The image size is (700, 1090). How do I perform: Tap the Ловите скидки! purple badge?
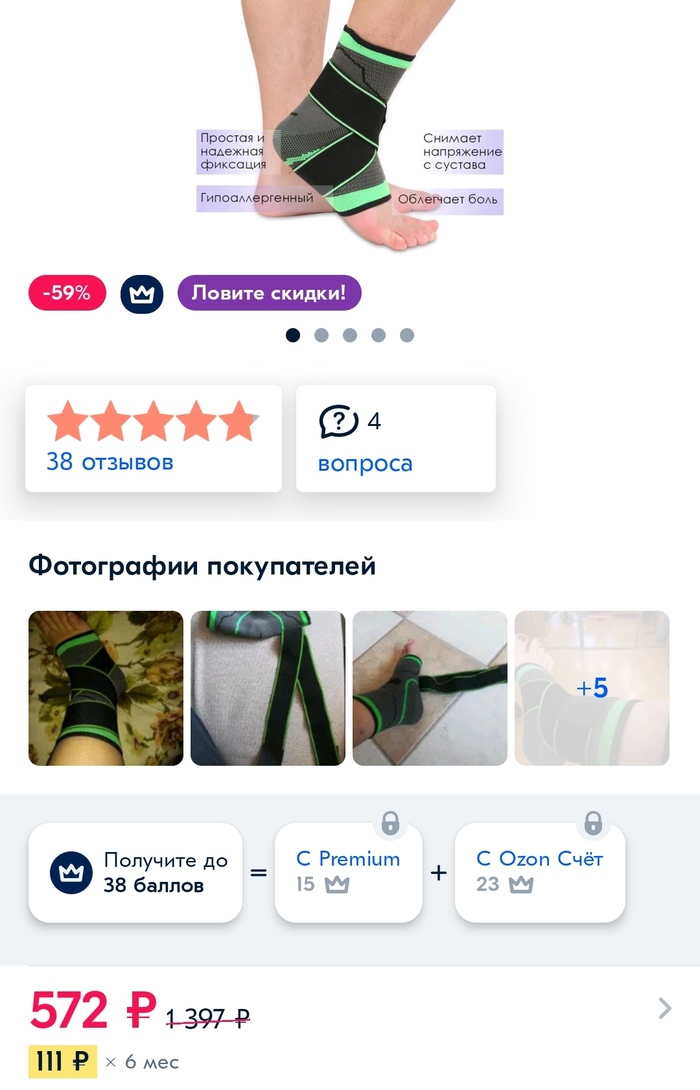[269, 293]
